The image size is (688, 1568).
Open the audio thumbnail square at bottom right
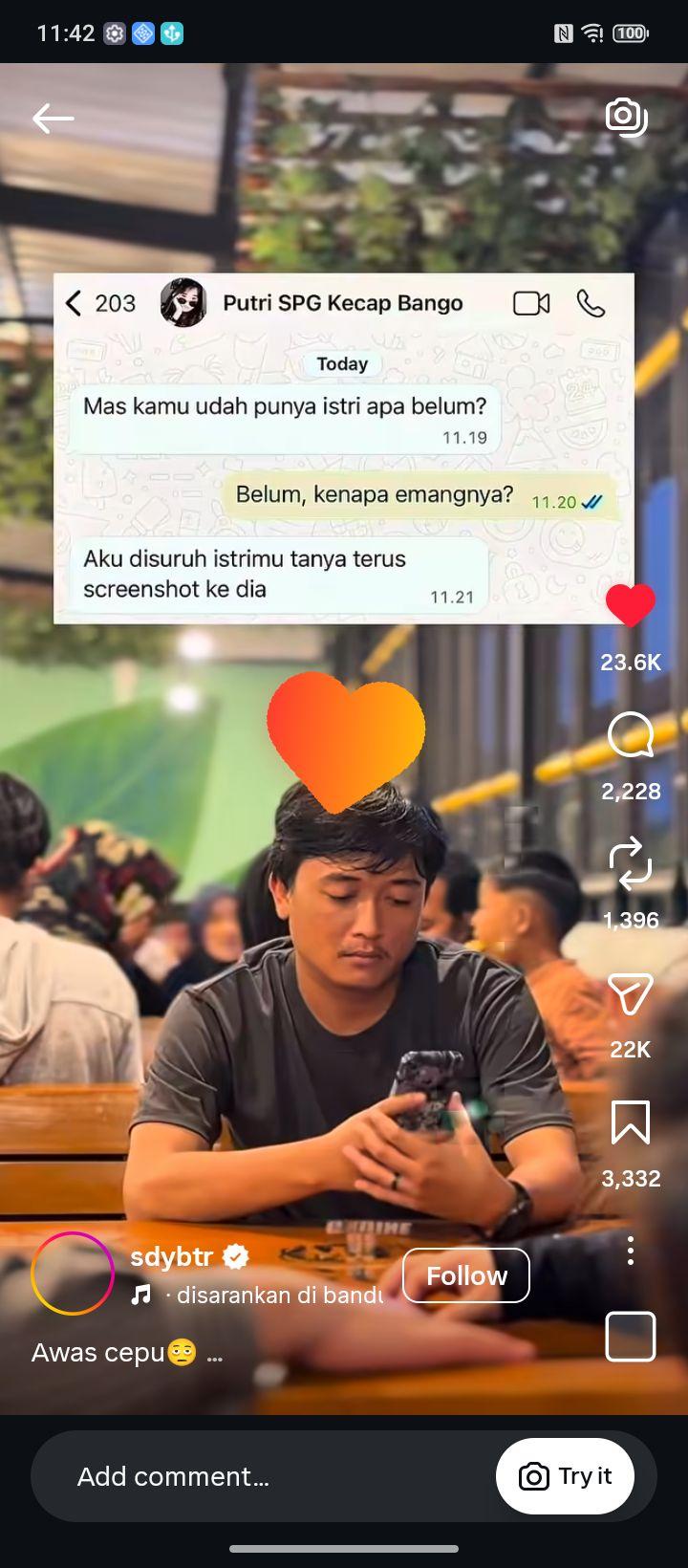[631, 1336]
